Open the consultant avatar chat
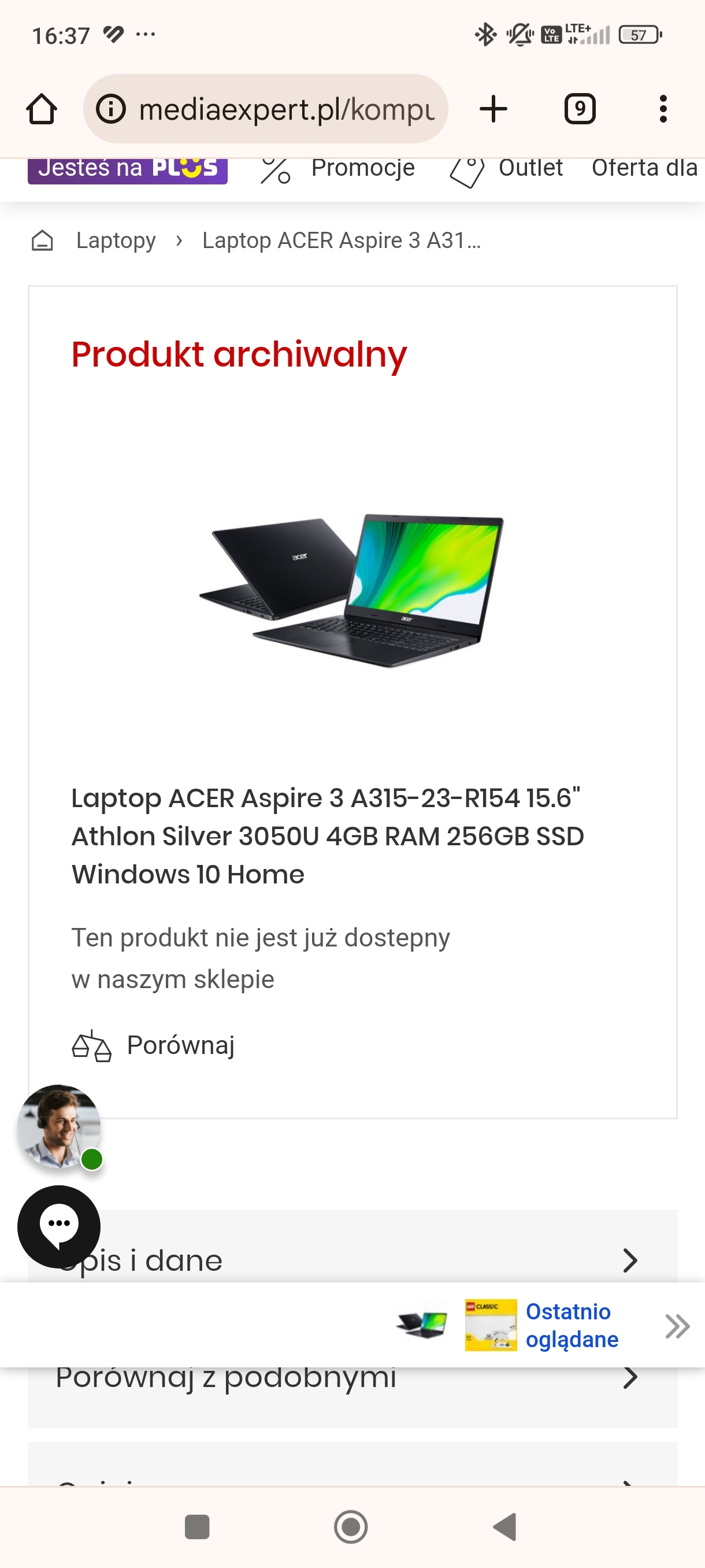 [58, 1126]
